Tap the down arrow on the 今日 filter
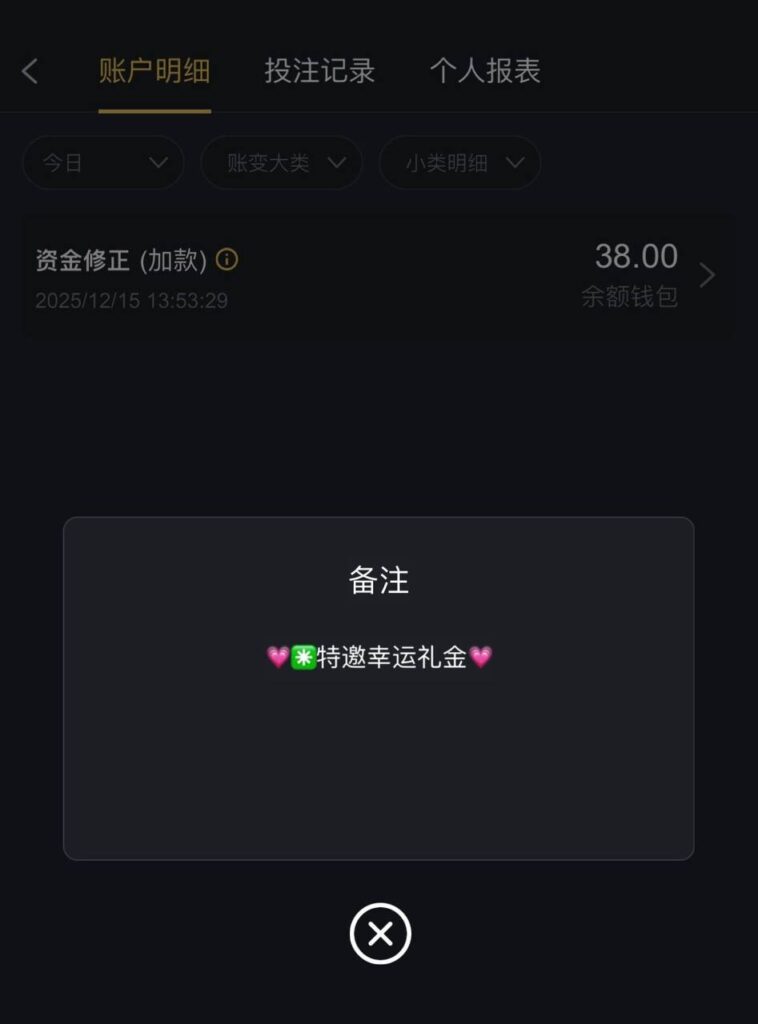The height and width of the screenshot is (1024, 758). [x=160, y=162]
